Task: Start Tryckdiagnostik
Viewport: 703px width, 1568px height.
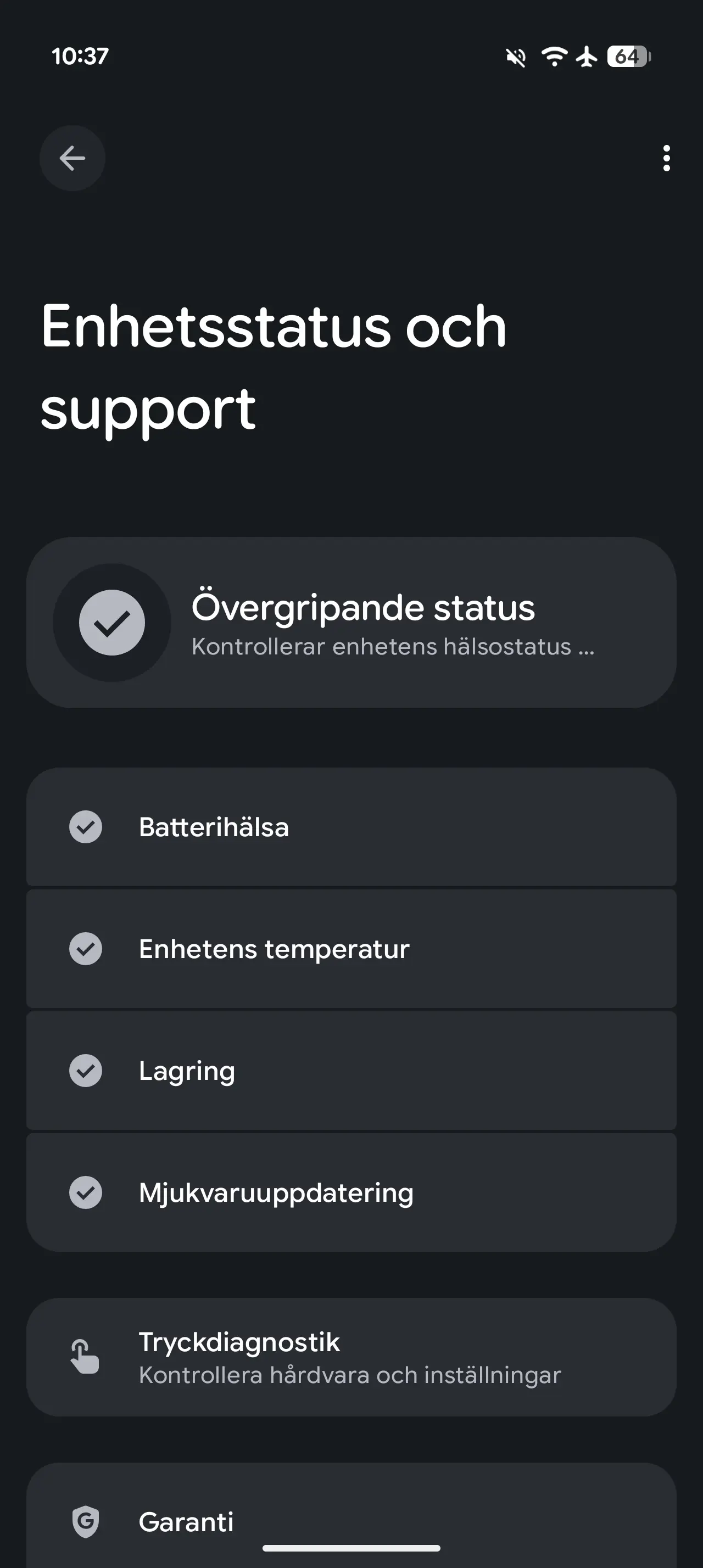Action: (x=351, y=1357)
